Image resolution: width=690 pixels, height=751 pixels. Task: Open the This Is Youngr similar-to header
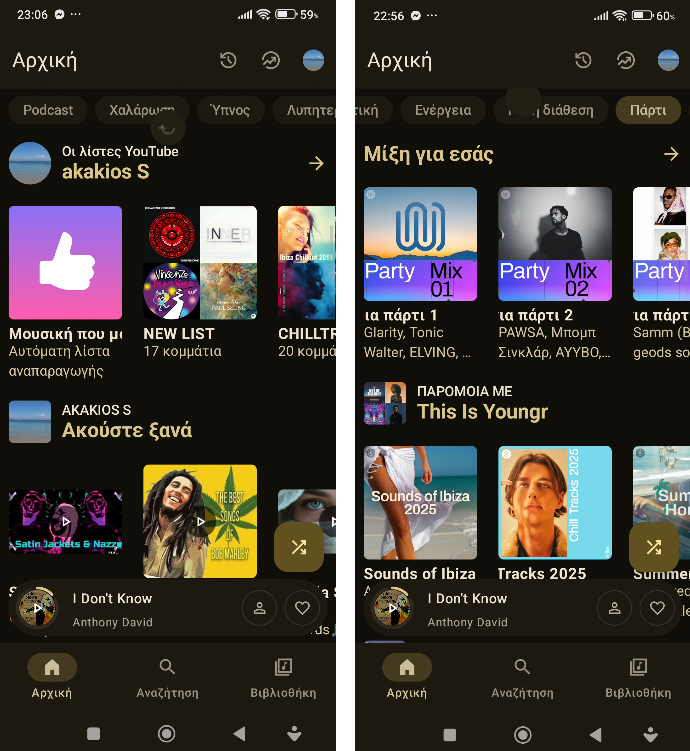(x=481, y=402)
